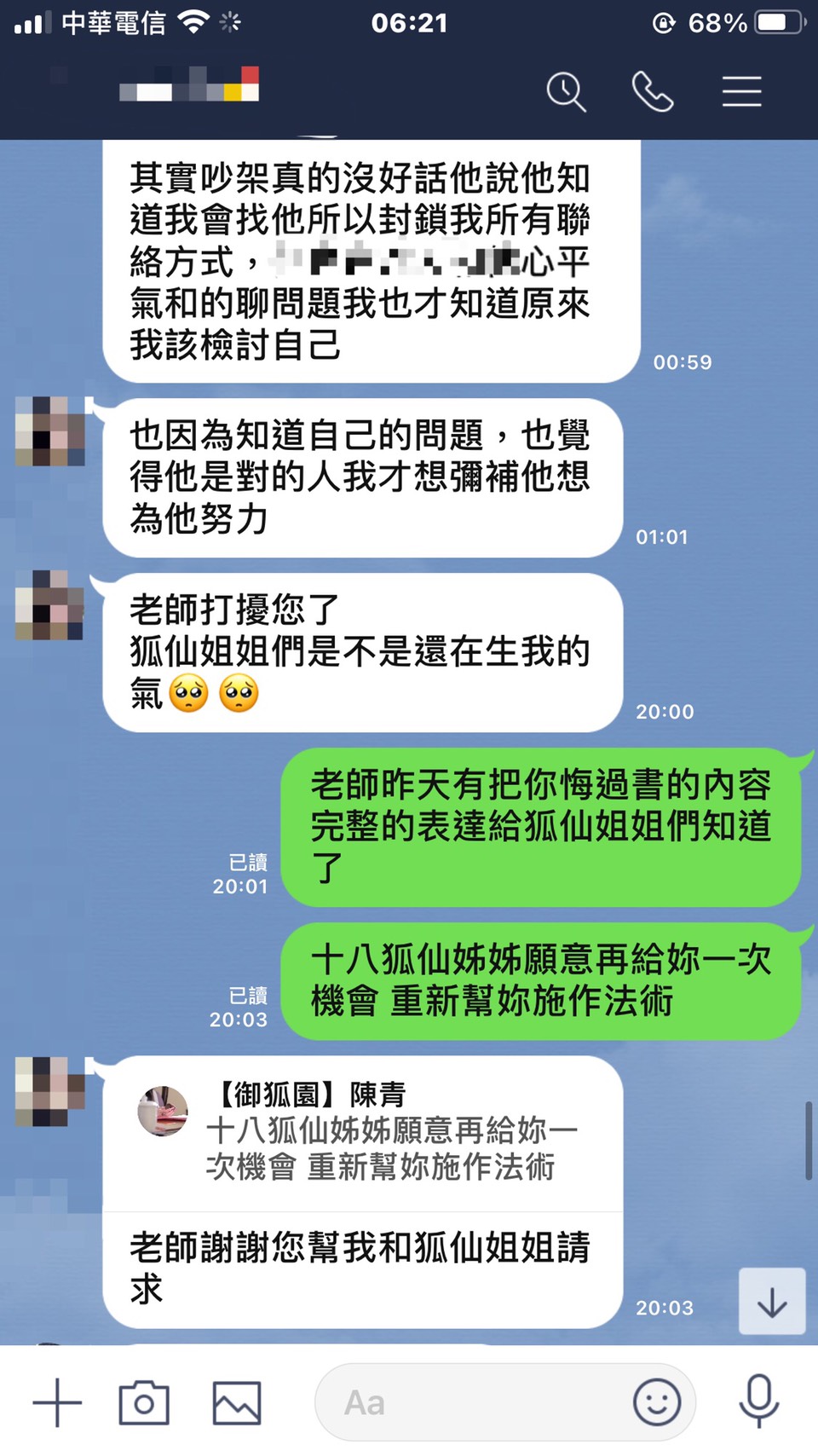
Task: Open the camera
Action: tap(144, 1402)
